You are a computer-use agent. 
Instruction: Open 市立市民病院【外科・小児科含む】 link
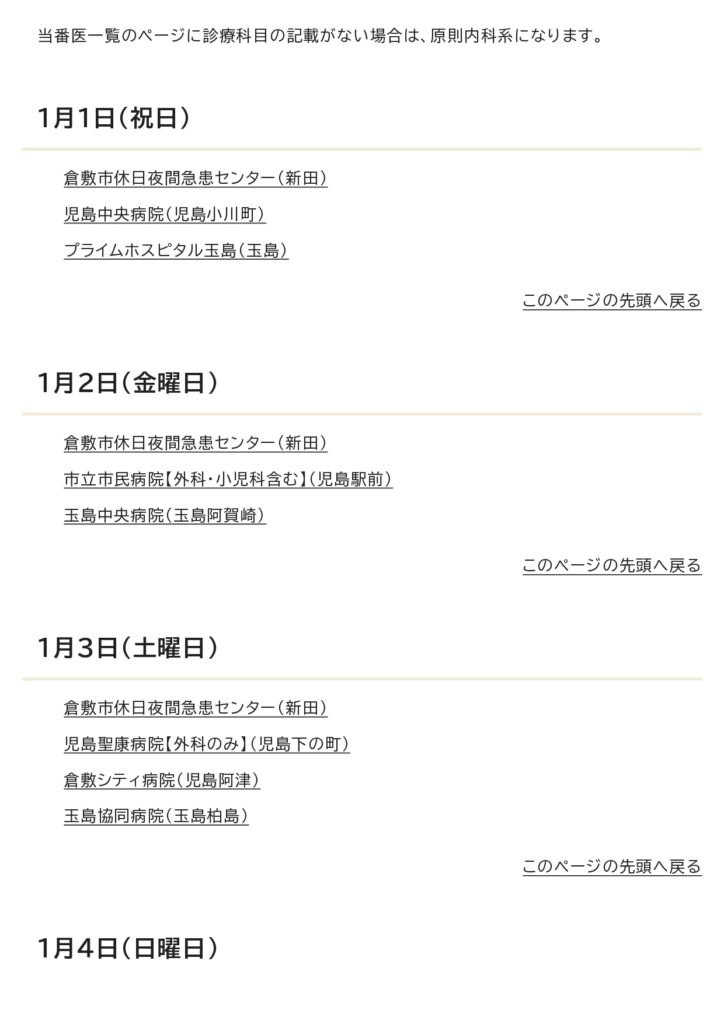228,479
